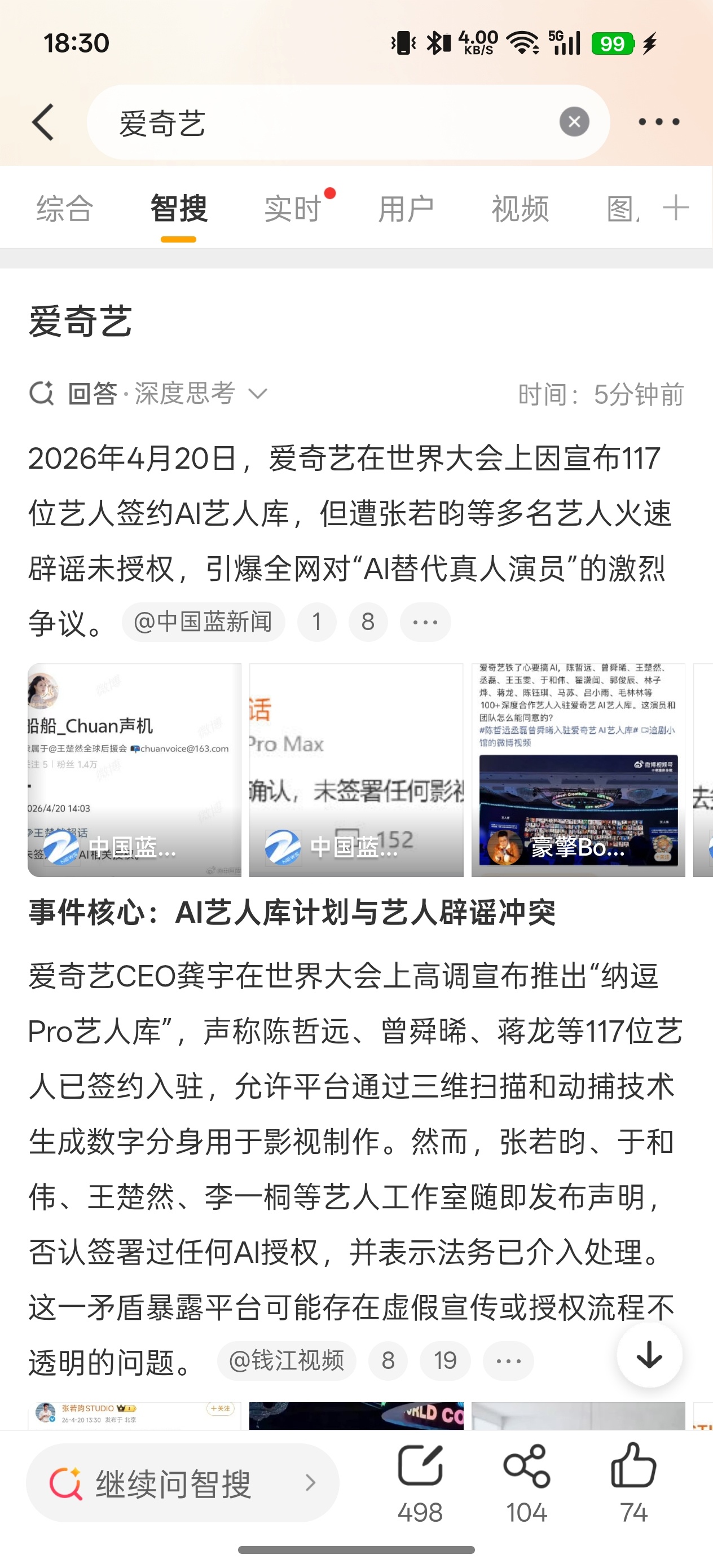The height and width of the screenshot is (1568, 713).
Task: Tap the plus icon to add tabs
Action: tap(675, 208)
